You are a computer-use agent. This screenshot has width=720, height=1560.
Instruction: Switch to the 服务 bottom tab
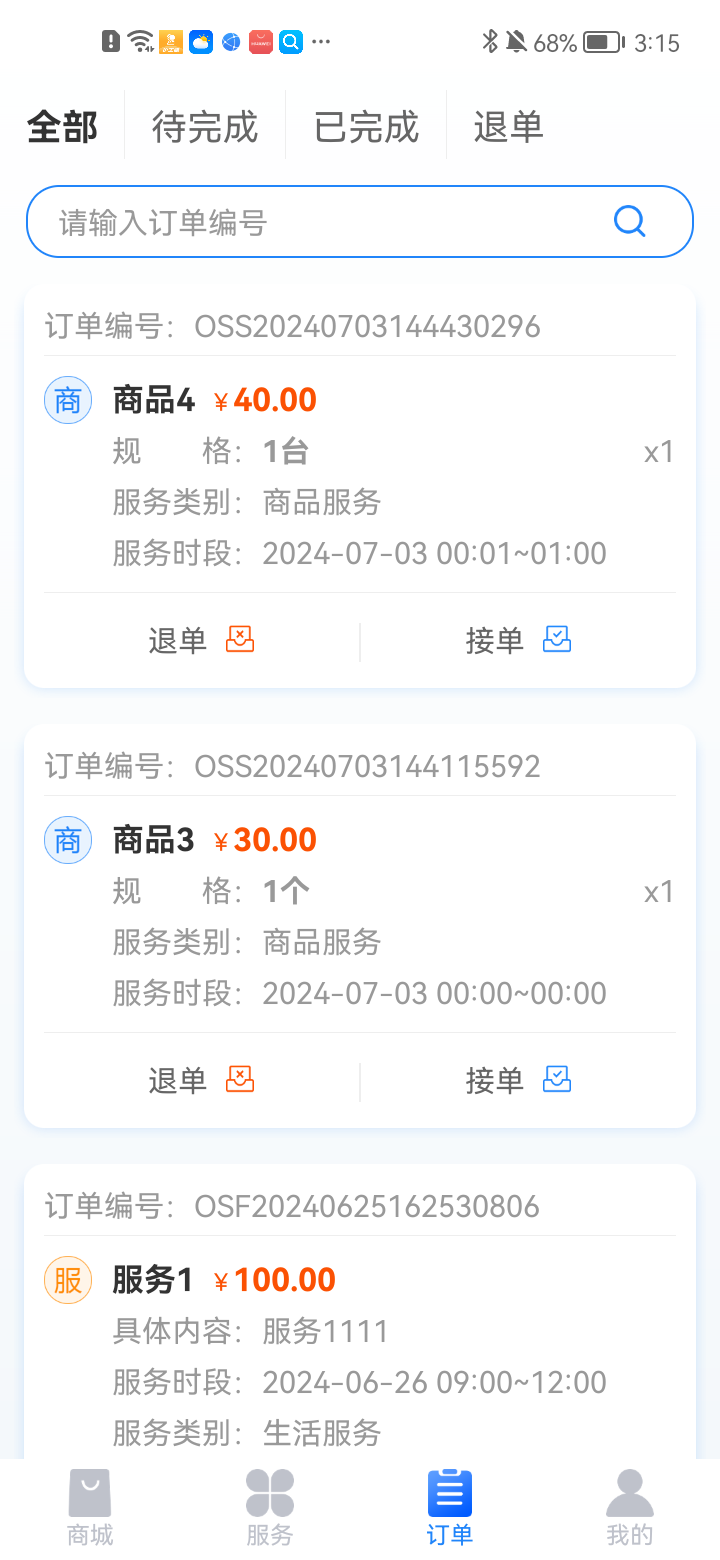point(270,1508)
